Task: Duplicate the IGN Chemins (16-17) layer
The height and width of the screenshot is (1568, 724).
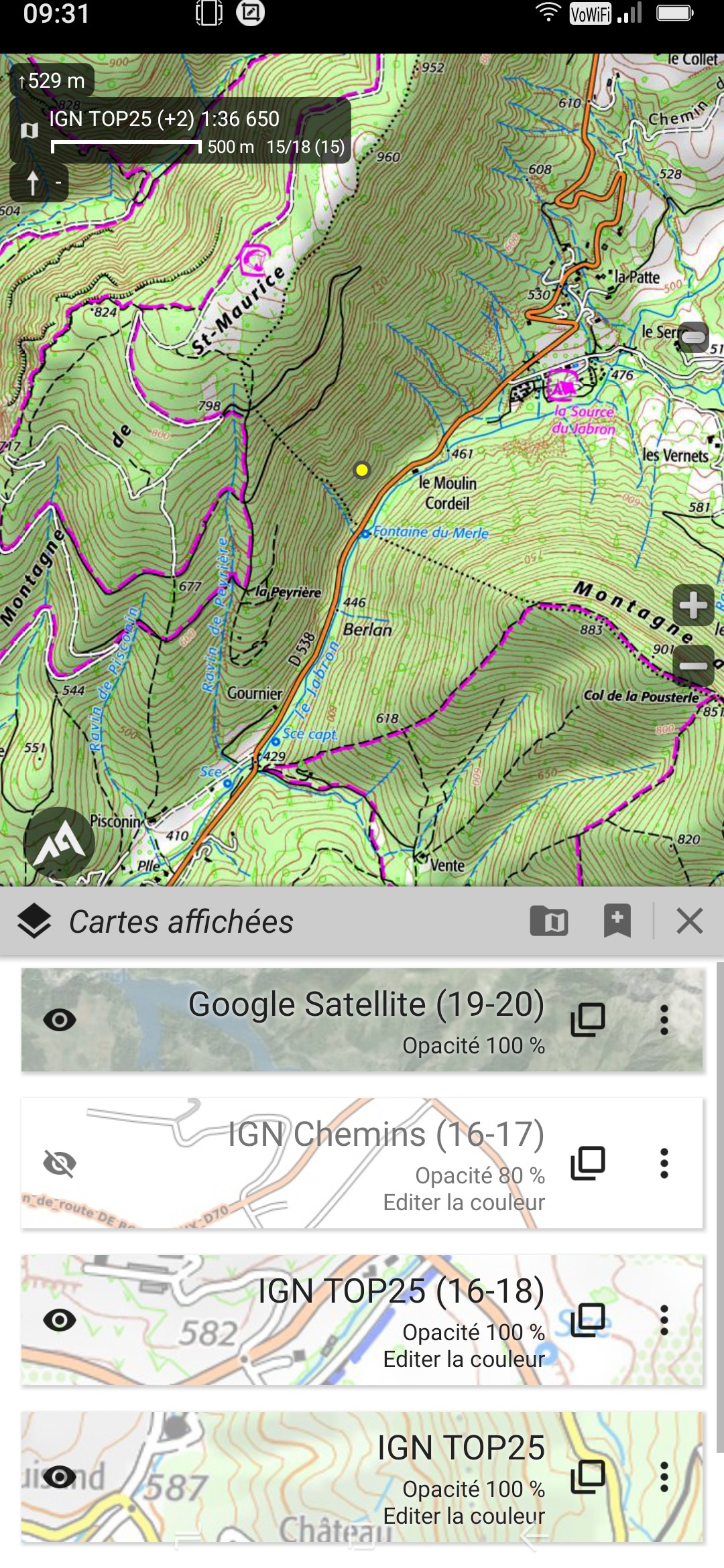Action: tap(588, 1163)
